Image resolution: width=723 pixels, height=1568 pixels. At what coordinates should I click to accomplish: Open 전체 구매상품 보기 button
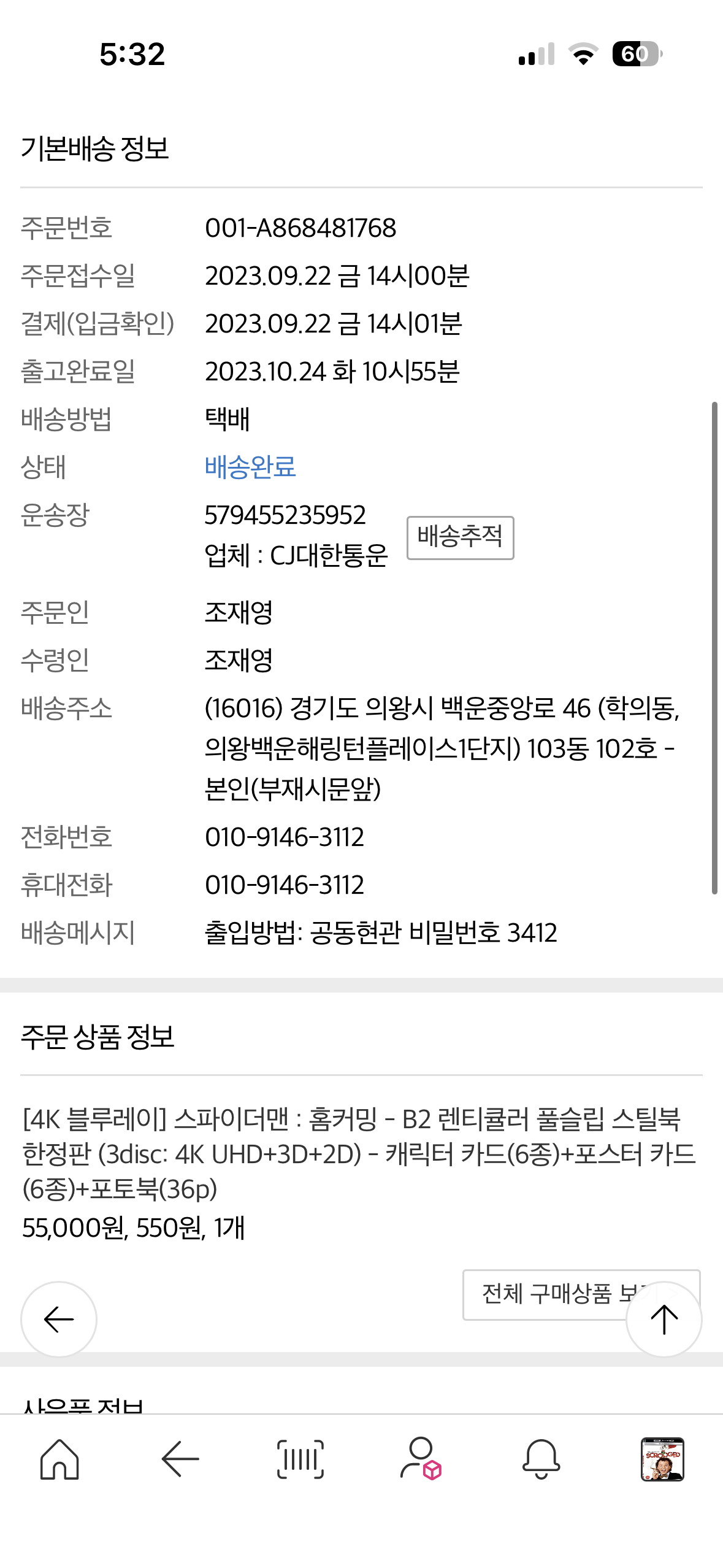(x=581, y=1294)
